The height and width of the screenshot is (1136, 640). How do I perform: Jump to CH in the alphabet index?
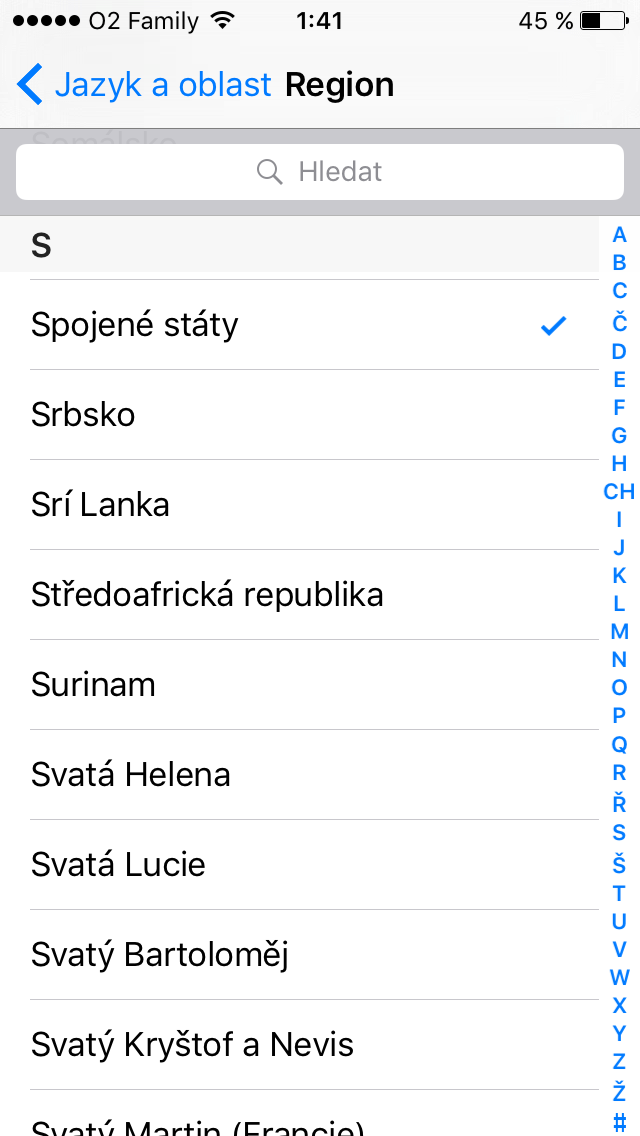click(x=620, y=492)
